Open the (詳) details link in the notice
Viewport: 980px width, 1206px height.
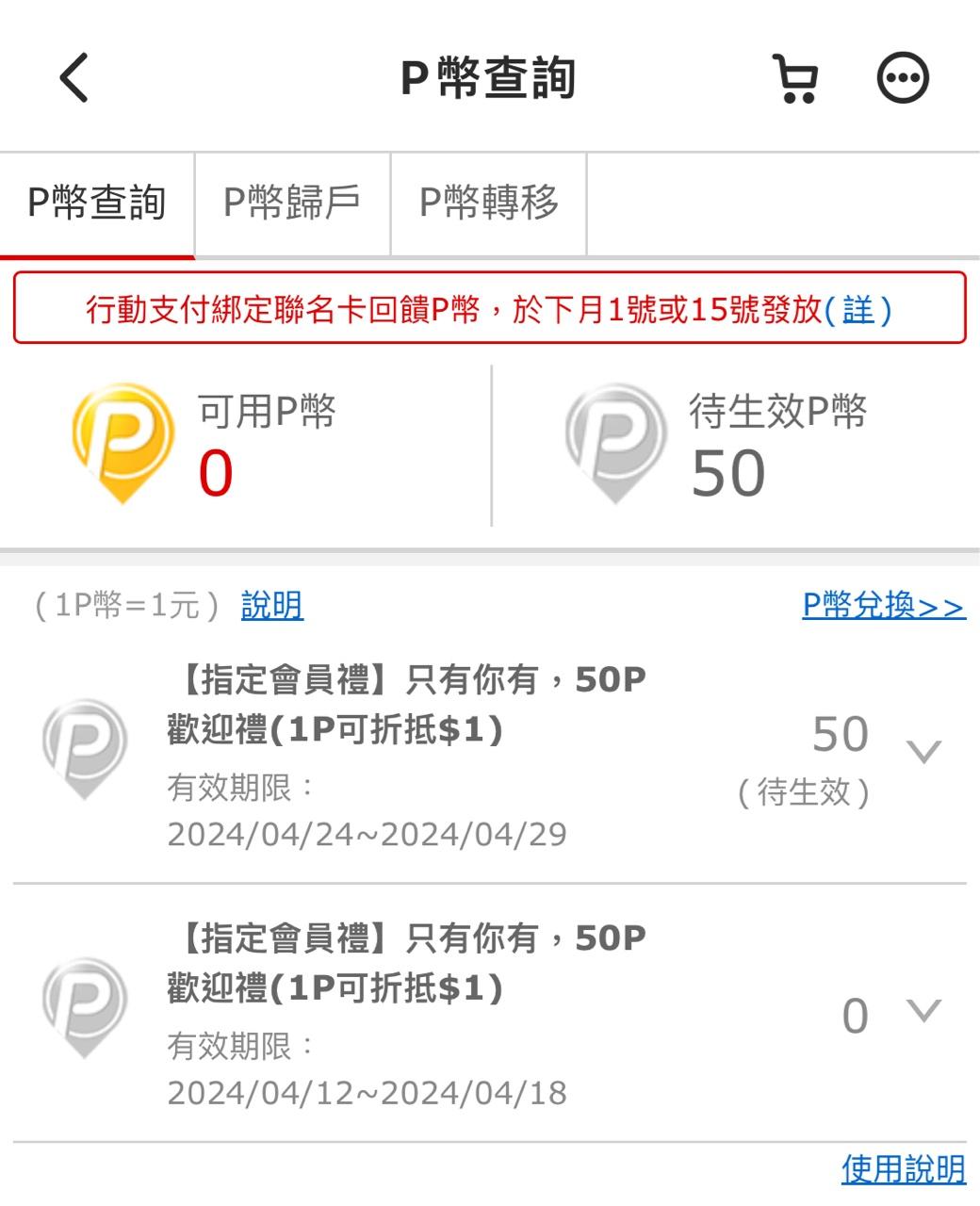tap(857, 309)
